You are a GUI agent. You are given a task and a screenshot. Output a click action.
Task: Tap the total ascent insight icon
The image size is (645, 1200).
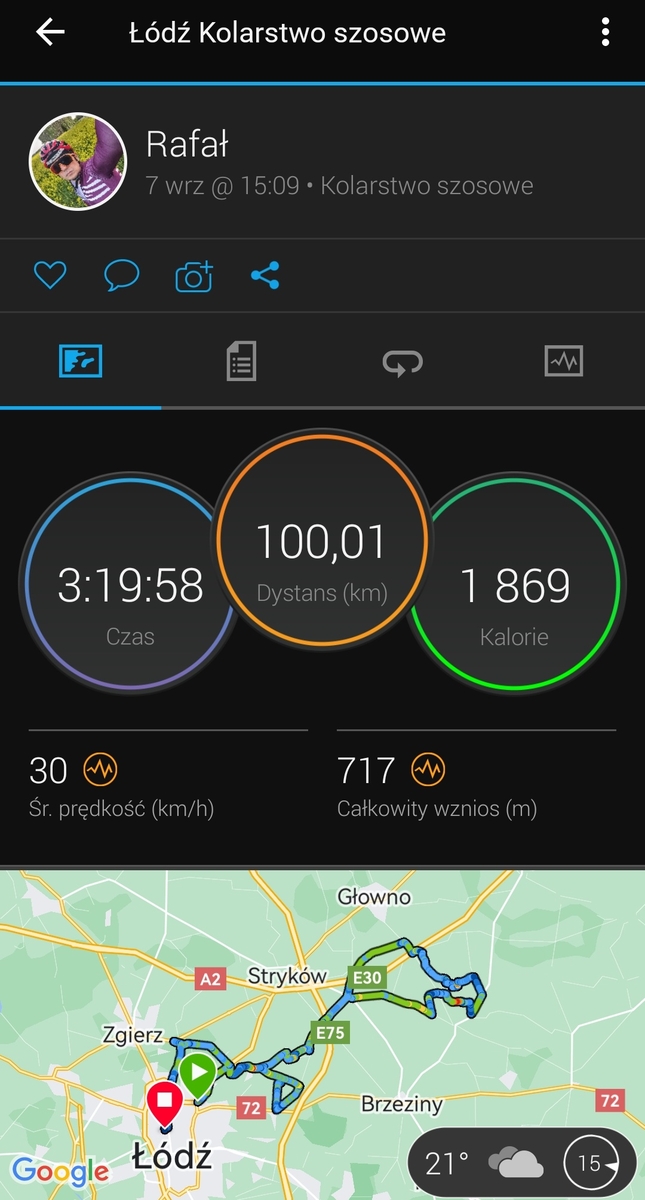(x=428, y=770)
